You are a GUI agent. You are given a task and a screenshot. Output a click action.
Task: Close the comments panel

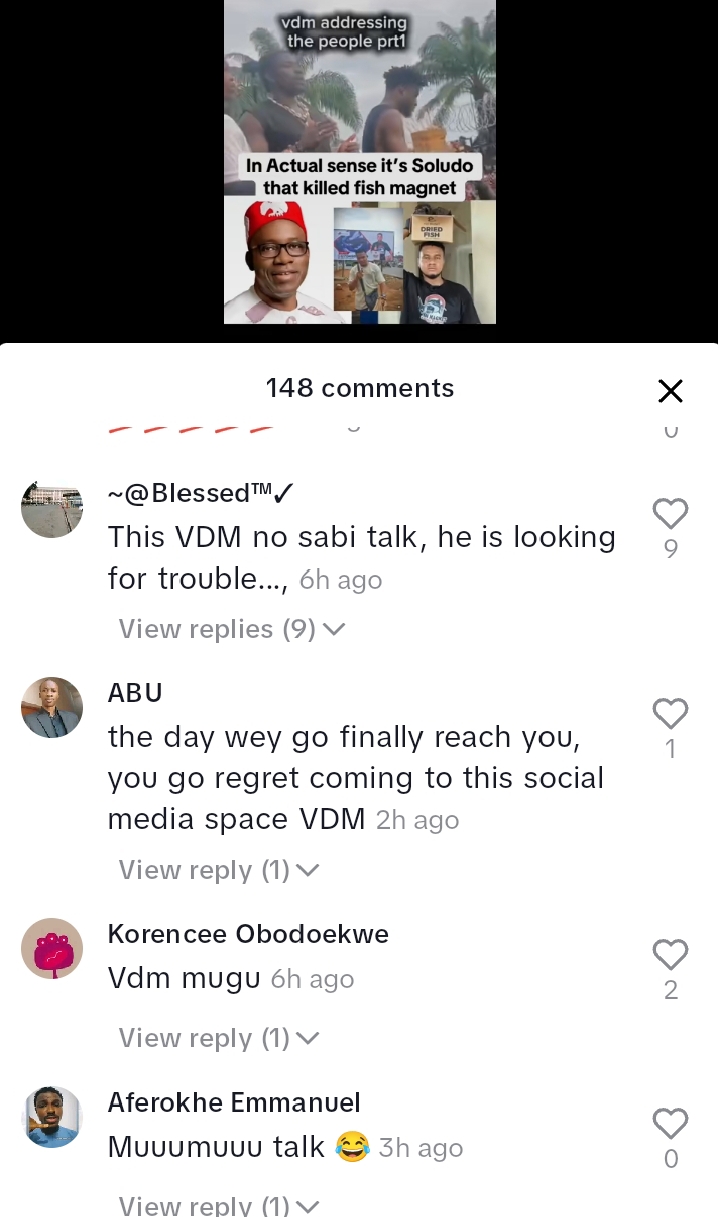pyautogui.click(x=670, y=391)
